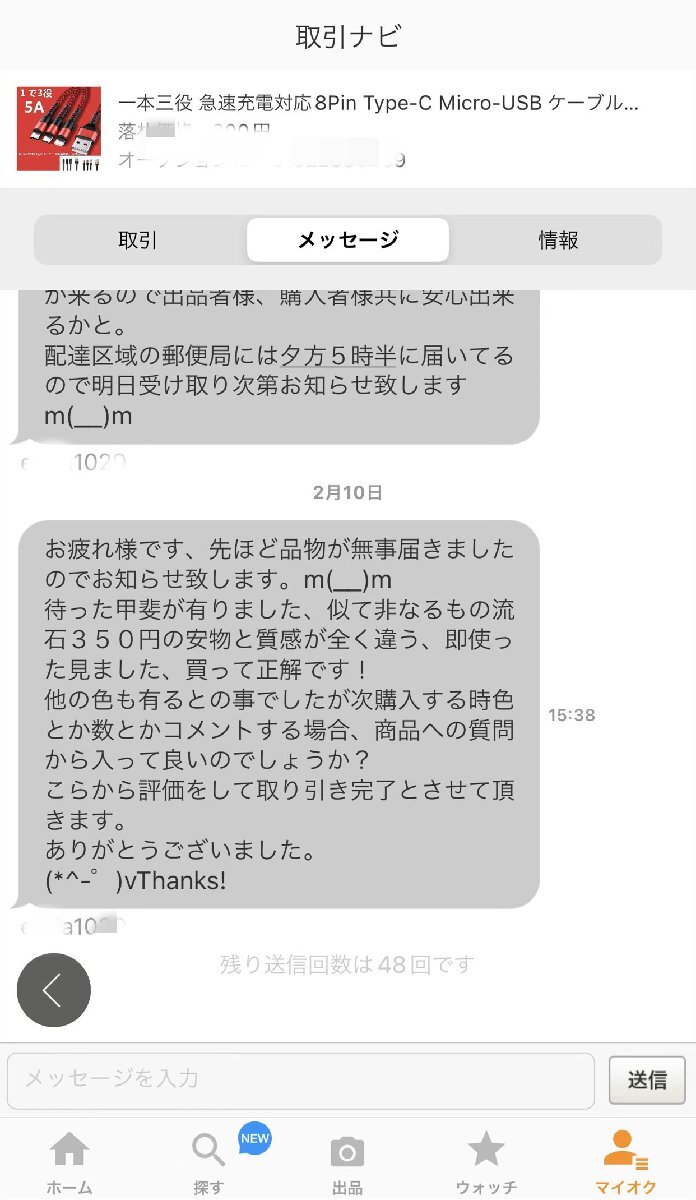Open the ウォッチ watchlist tab
Image resolution: width=696 pixels, height=1200 pixels.
click(x=486, y=1162)
